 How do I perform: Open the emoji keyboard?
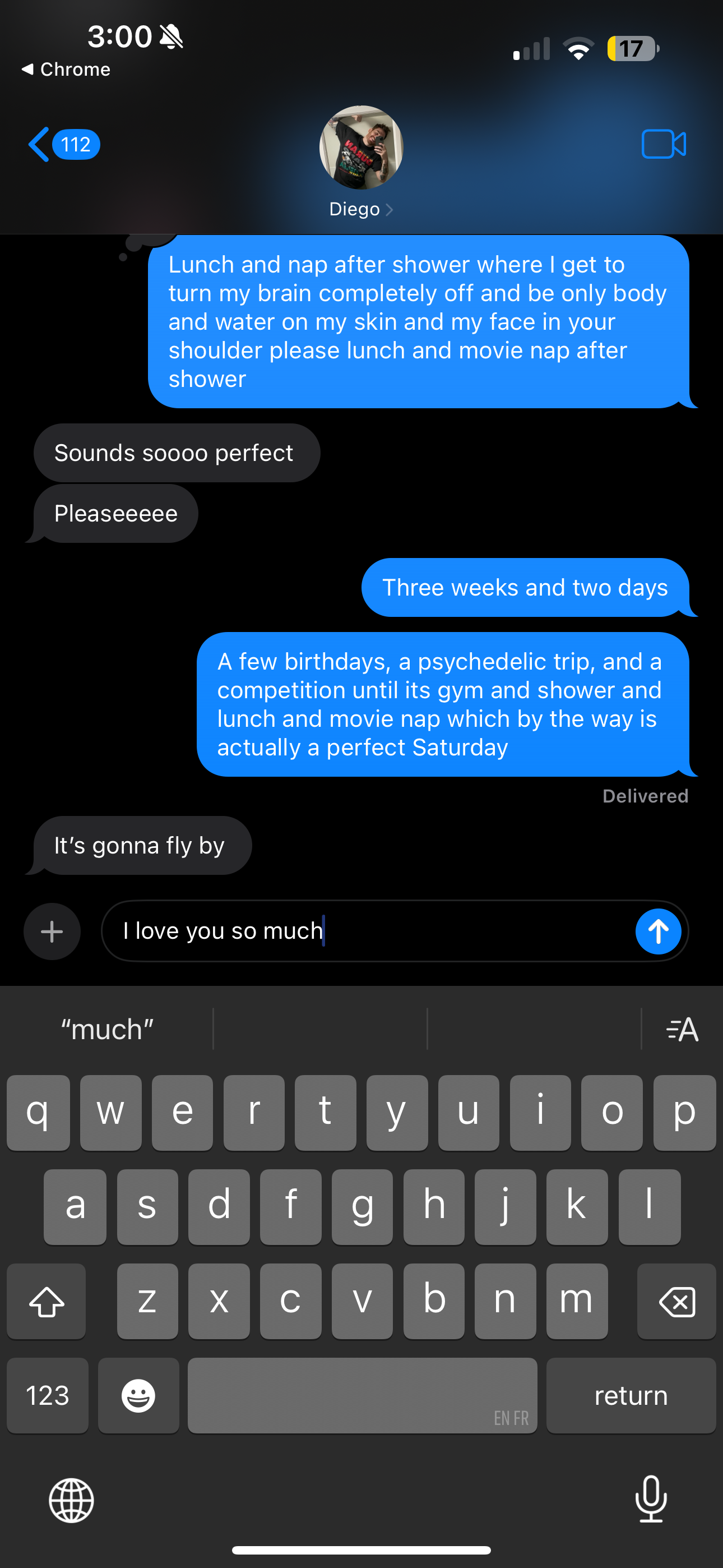tap(138, 1395)
